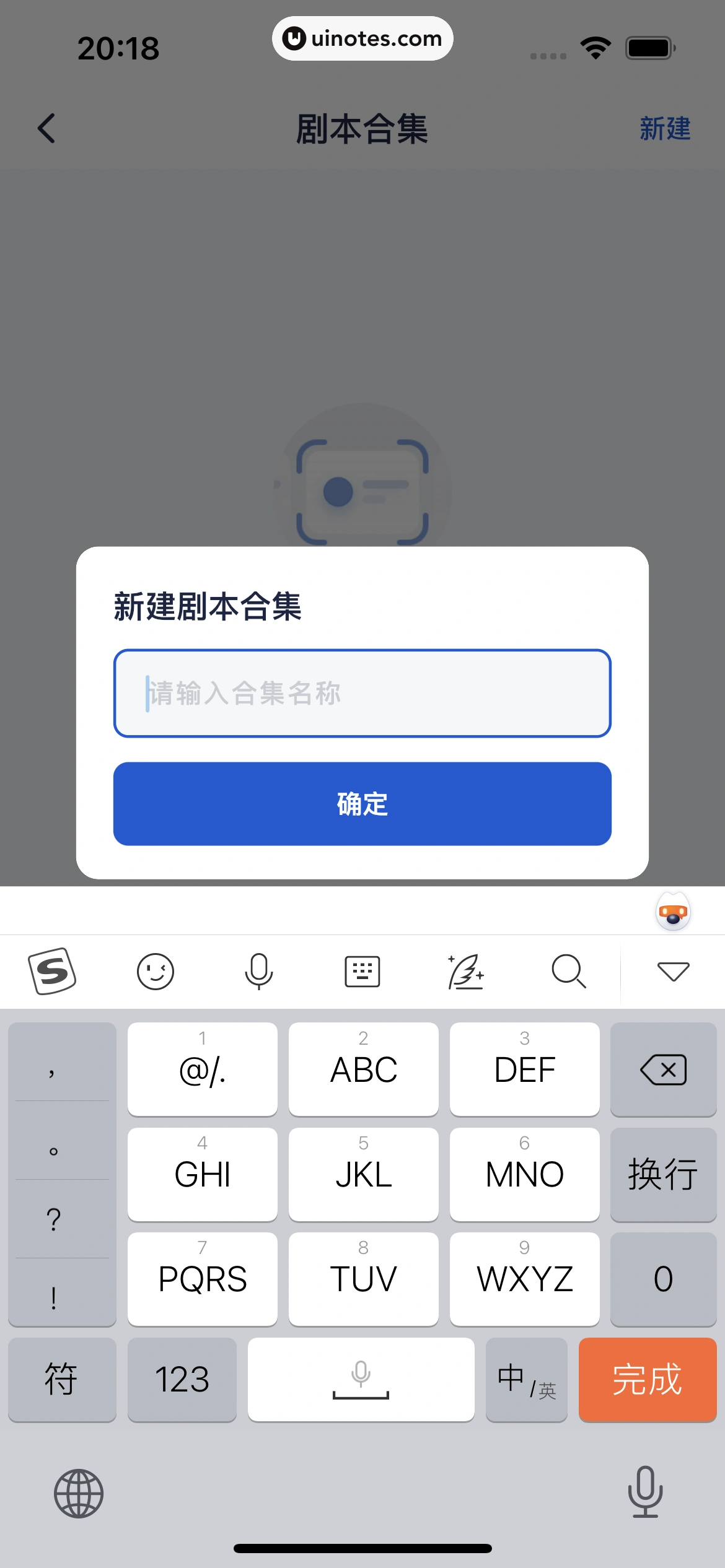This screenshot has height=1568, width=725.
Task: Toggle Chinese/English with 中/英 key
Action: [526, 1379]
